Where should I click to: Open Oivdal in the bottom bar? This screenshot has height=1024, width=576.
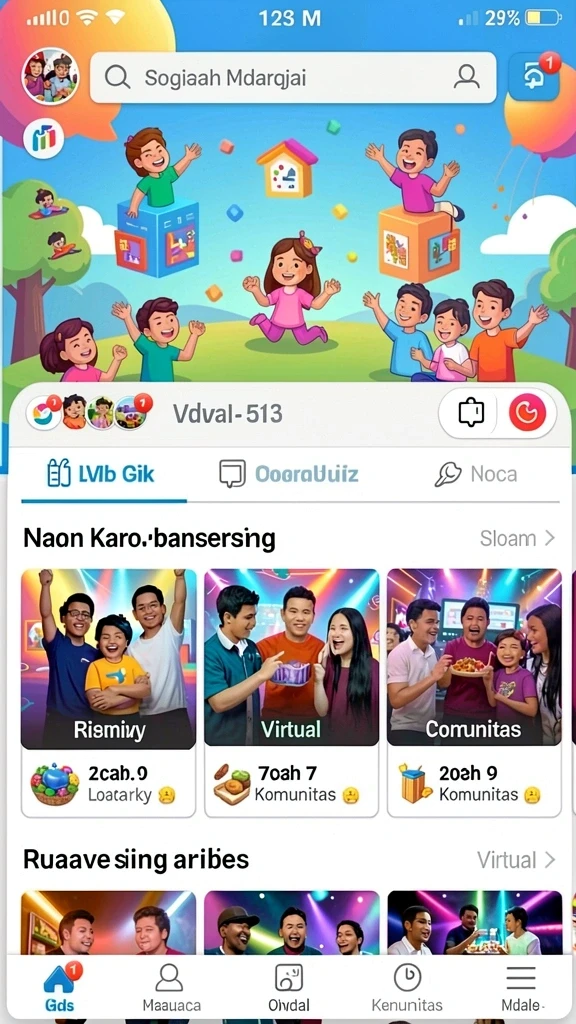[289, 988]
